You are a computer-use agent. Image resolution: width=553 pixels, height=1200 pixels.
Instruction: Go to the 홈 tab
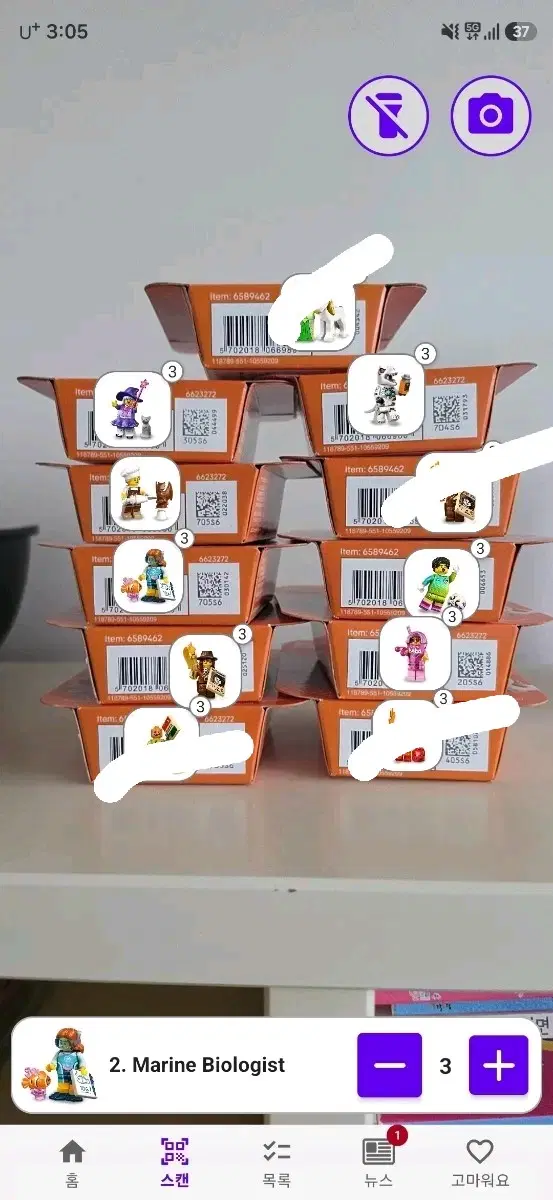72,1162
